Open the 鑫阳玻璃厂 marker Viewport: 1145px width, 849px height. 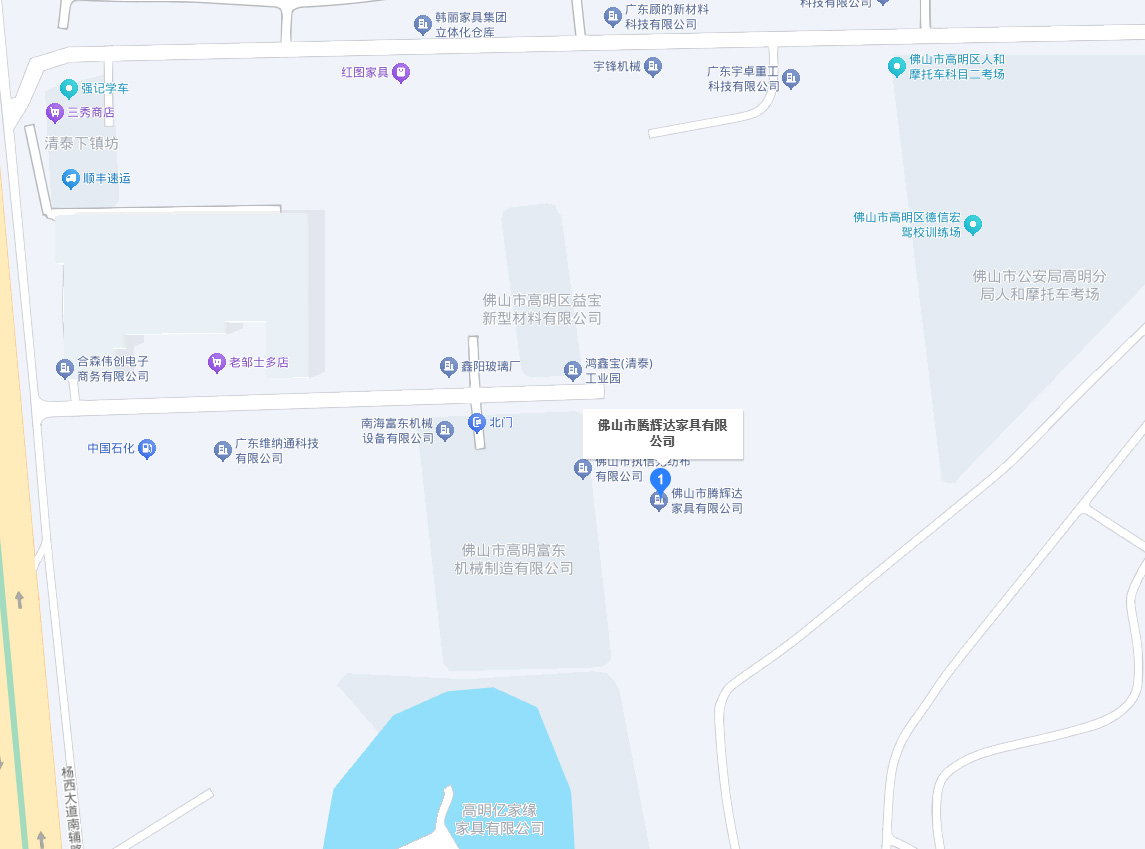(x=449, y=367)
